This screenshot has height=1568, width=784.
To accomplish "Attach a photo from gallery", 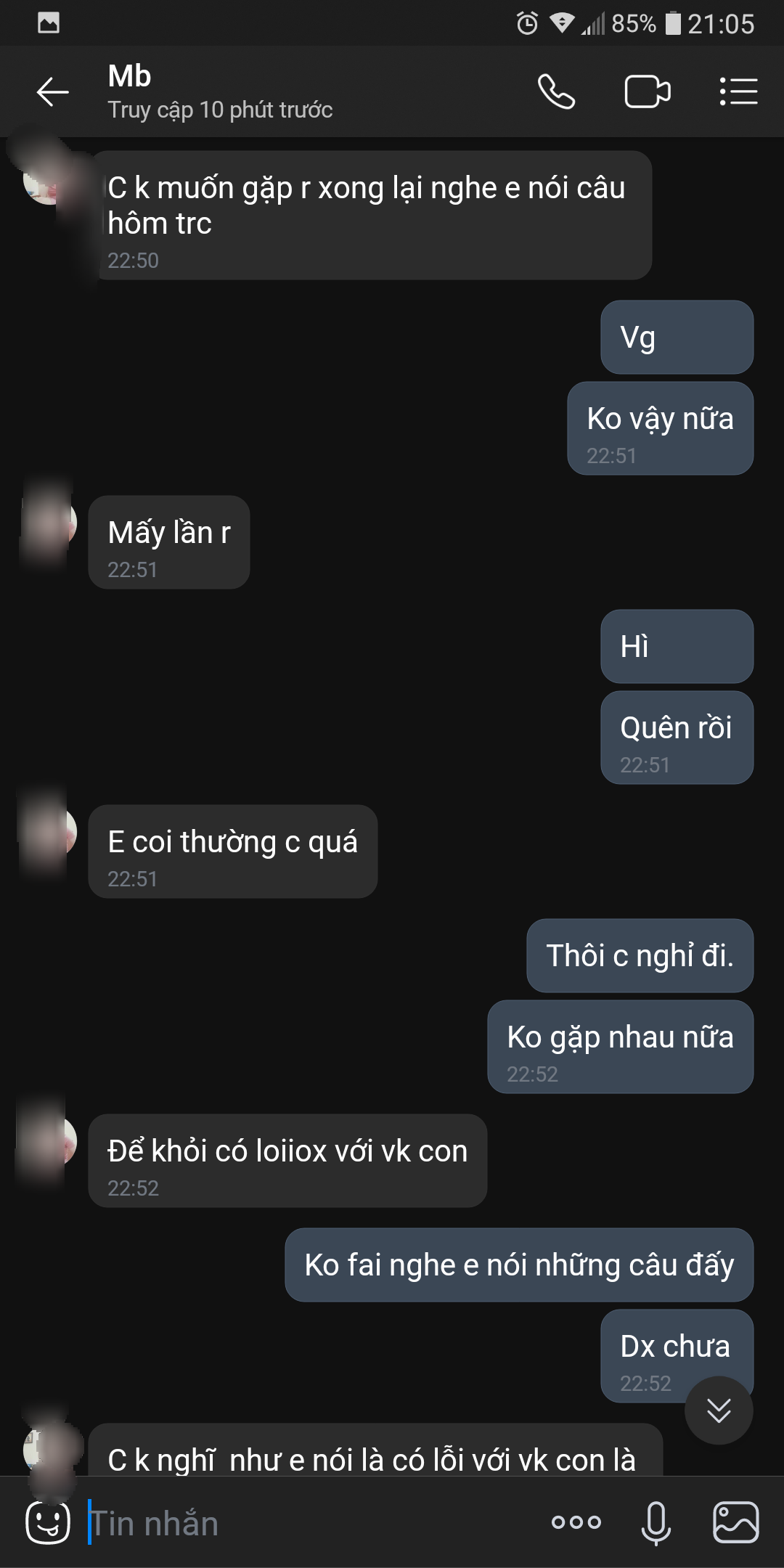I will pos(736,1522).
